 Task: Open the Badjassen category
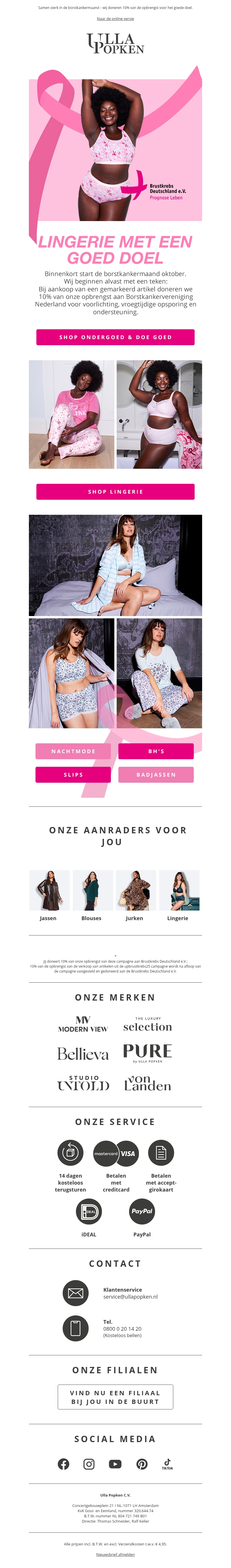[156, 775]
